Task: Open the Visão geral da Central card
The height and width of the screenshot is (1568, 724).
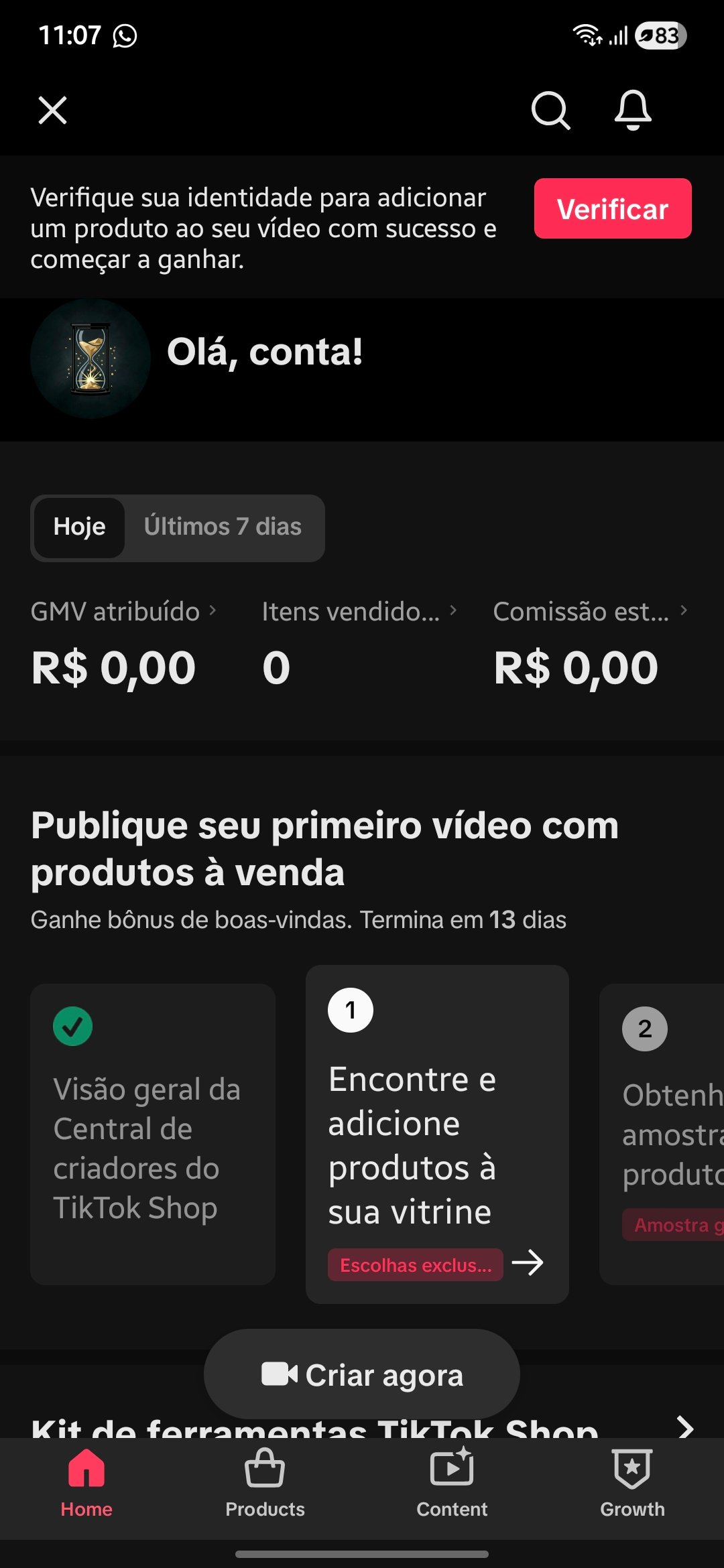Action: [153, 1134]
